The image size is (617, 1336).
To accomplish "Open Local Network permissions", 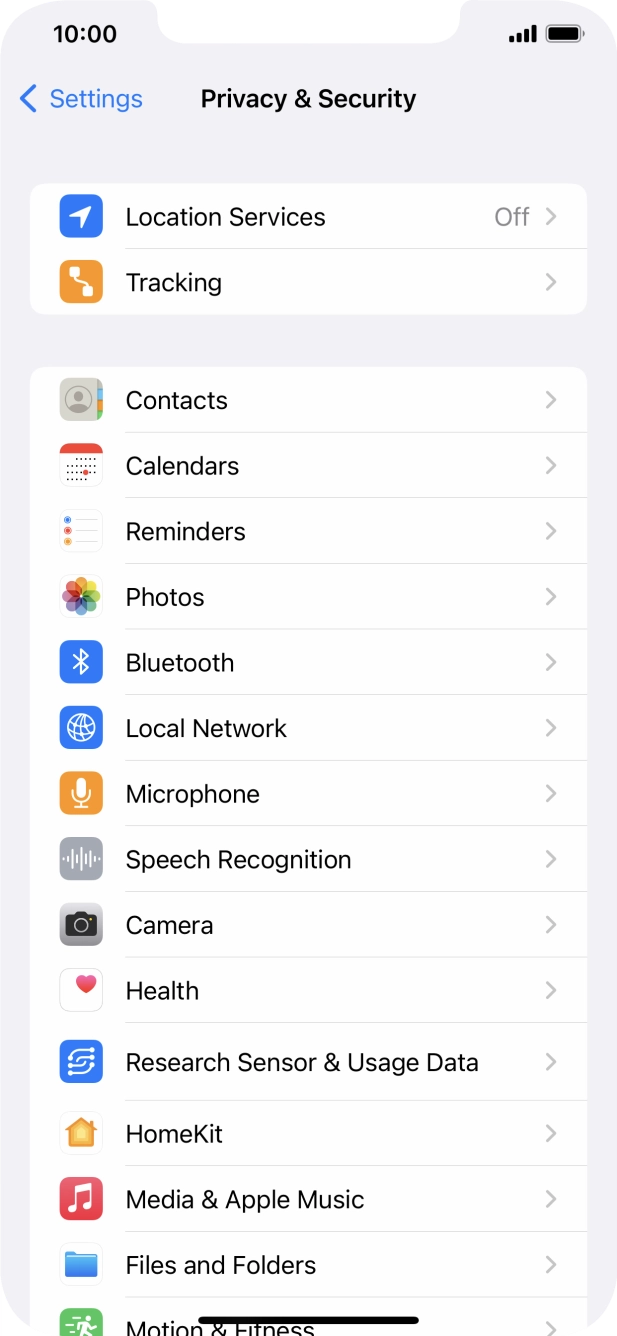I will (308, 729).
